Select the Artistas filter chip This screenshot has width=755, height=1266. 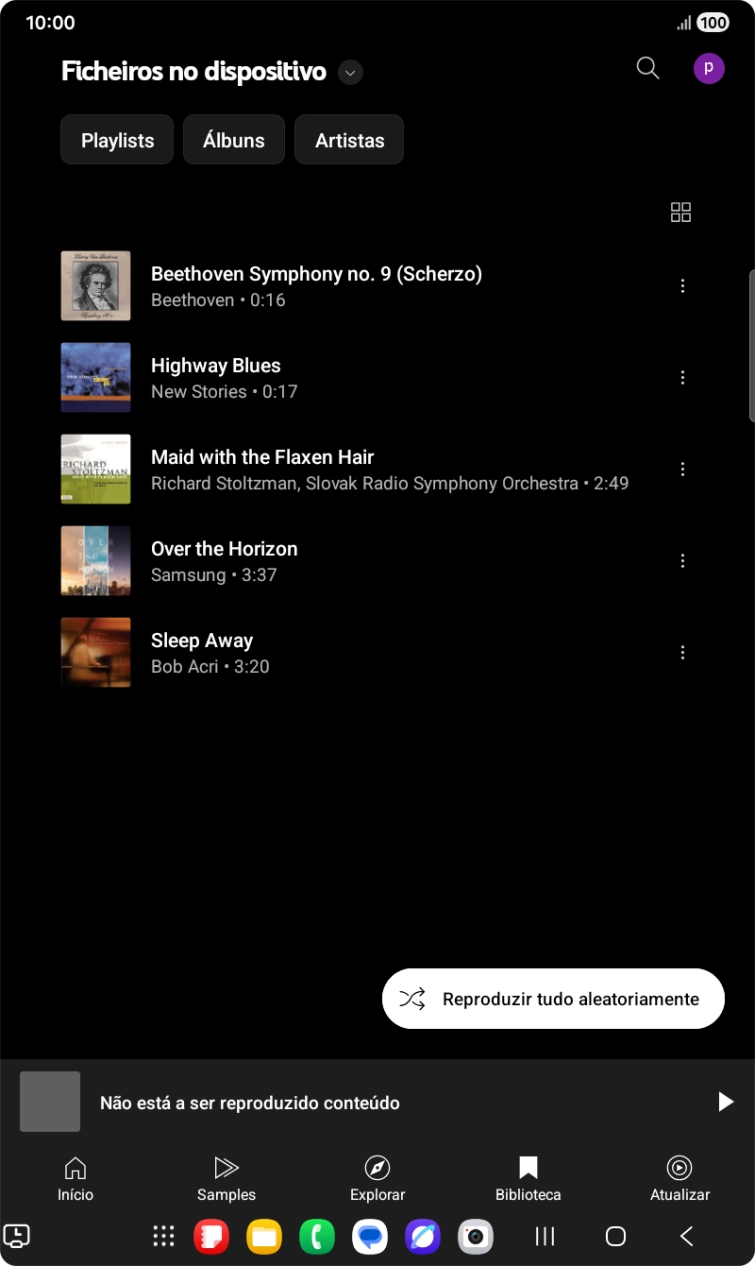[x=348, y=139]
